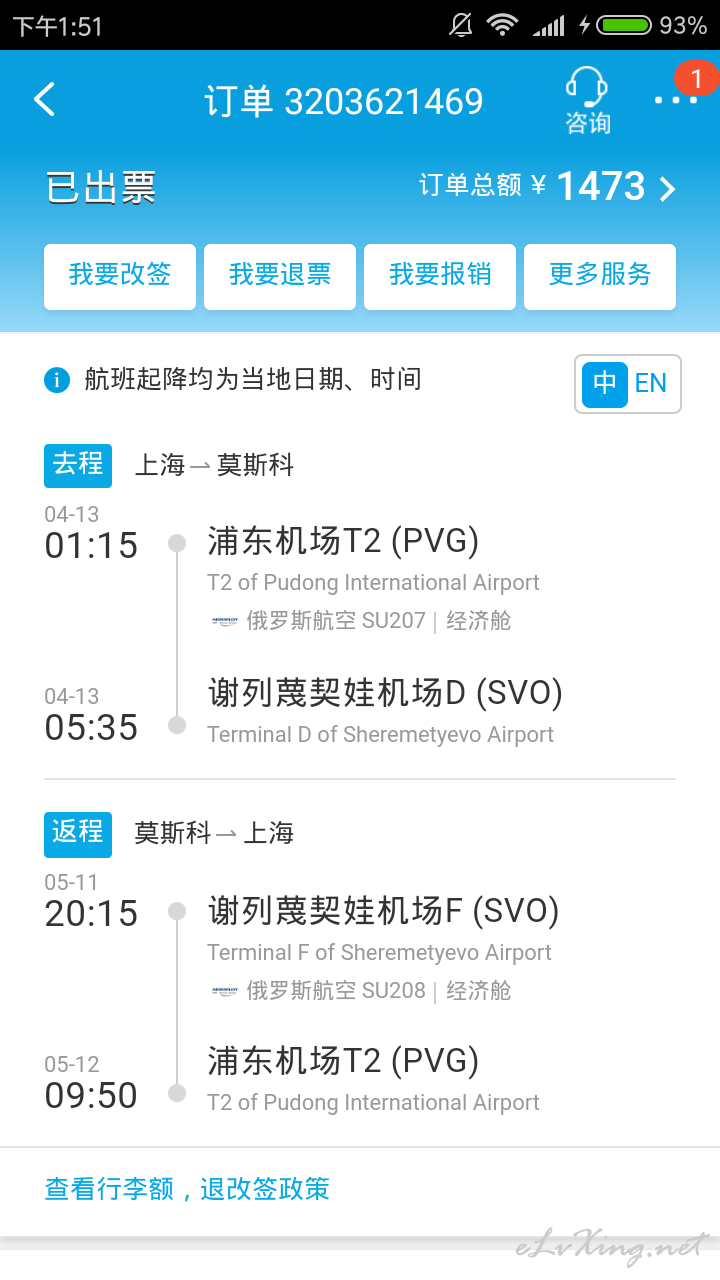Expand the 订单总额 ¥1473 details

pyautogui.click(x=548, y=187)
